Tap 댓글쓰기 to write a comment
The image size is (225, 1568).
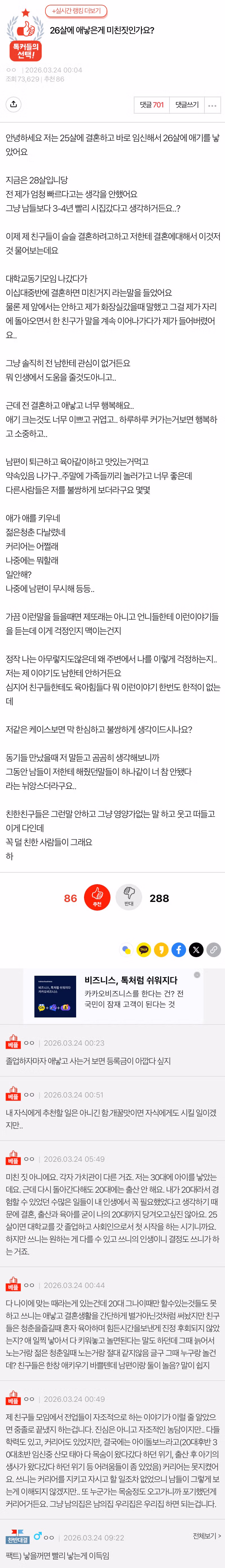187,105
